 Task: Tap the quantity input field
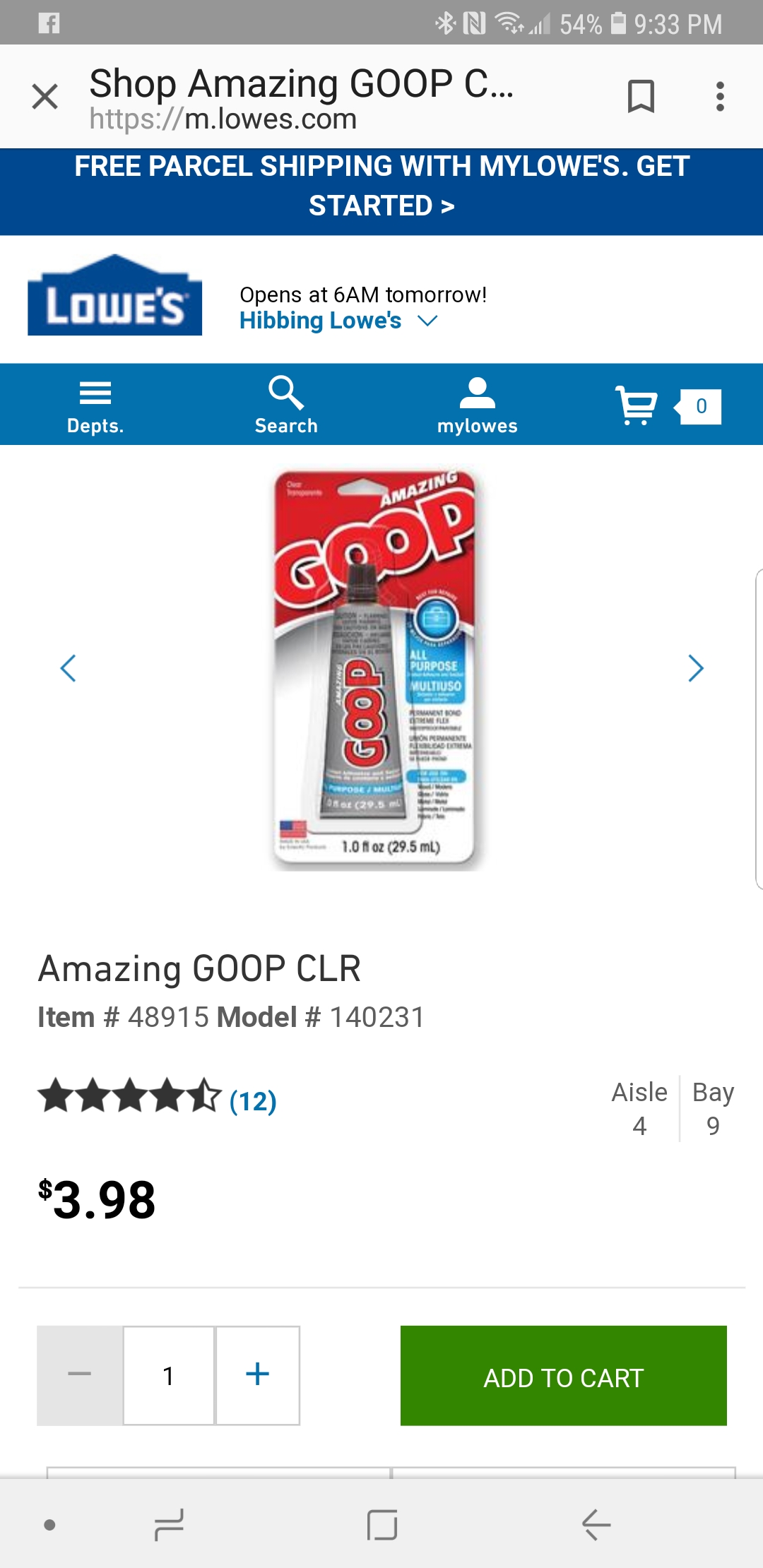(169, 1374)
